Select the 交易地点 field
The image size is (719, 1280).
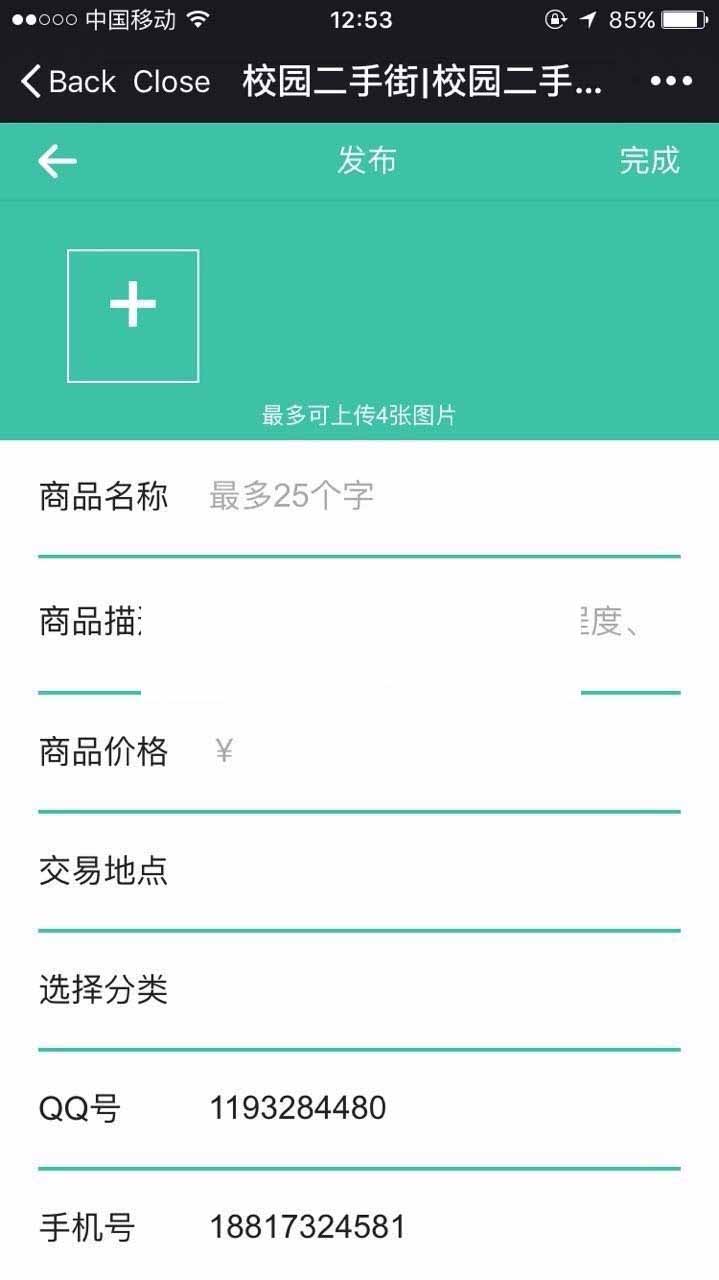(440, 871)
